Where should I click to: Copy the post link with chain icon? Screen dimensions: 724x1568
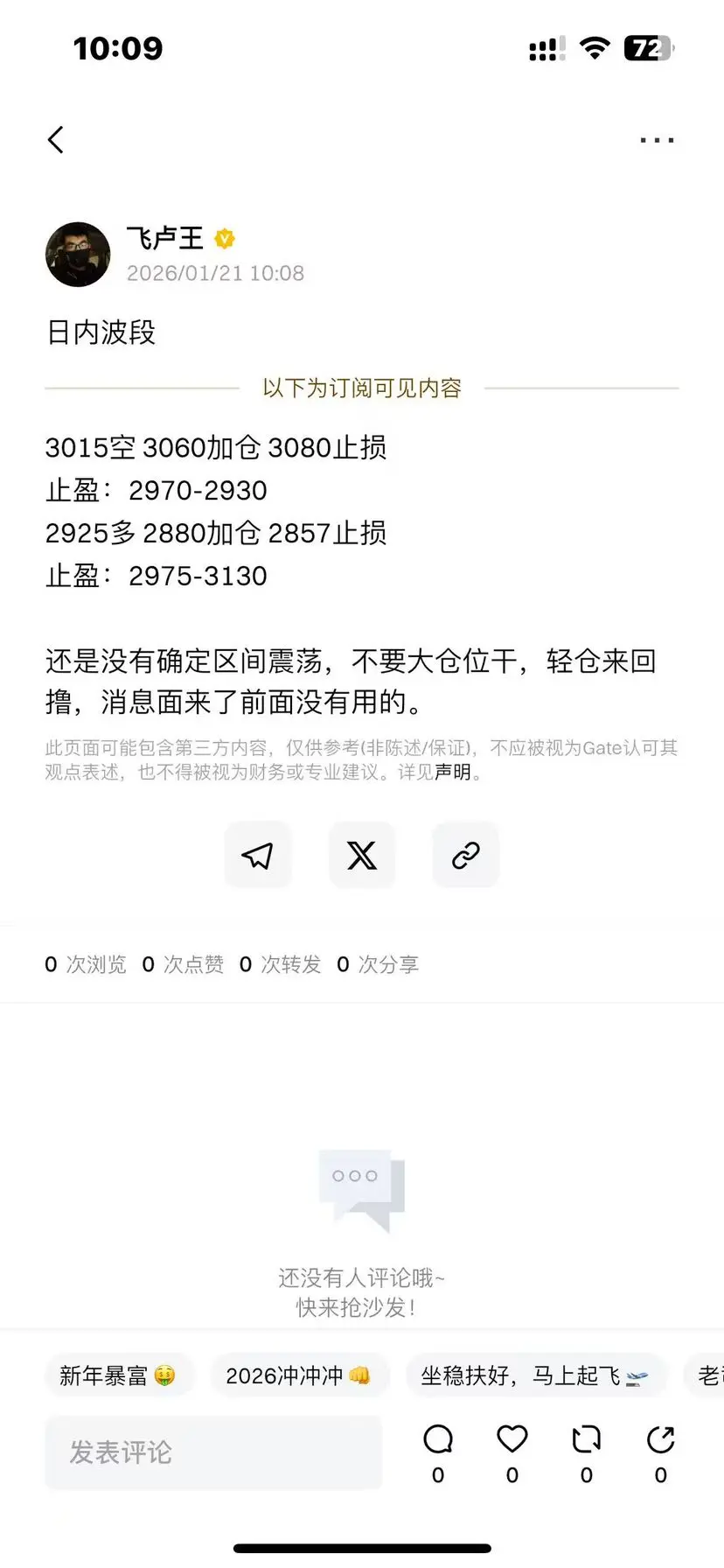[465, 855]
